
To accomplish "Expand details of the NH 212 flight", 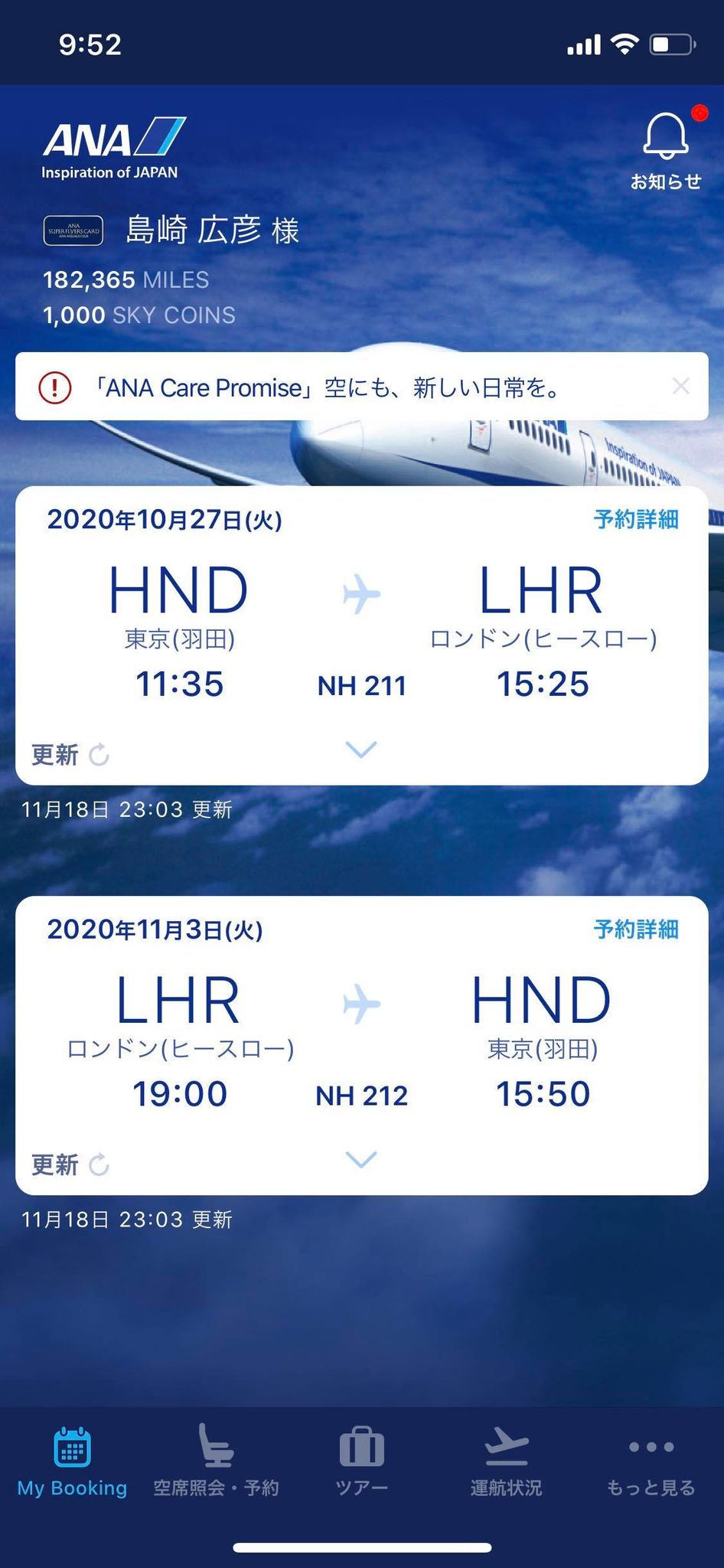I will pos(361,1158).
